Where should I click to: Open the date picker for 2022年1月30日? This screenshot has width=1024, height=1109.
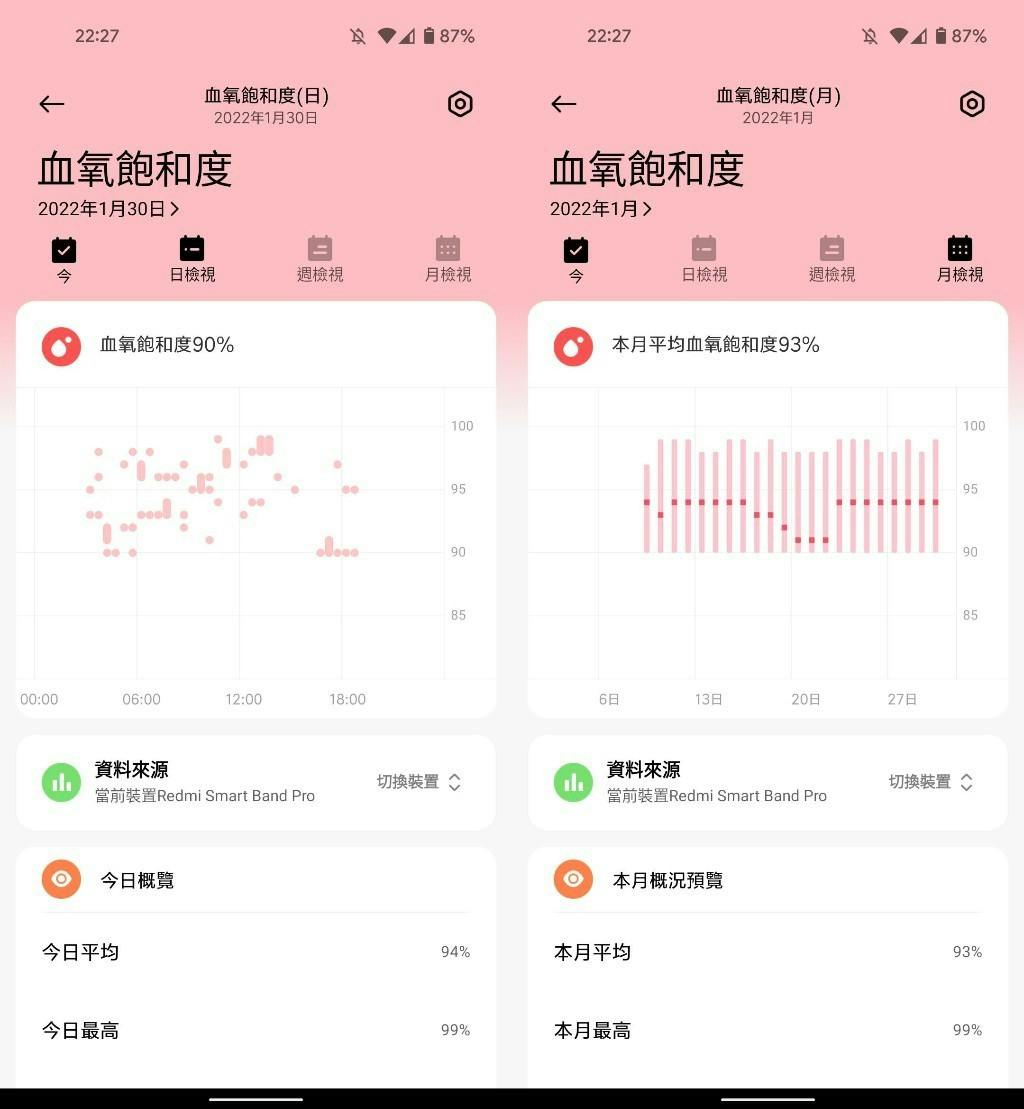tap(108, 209)
